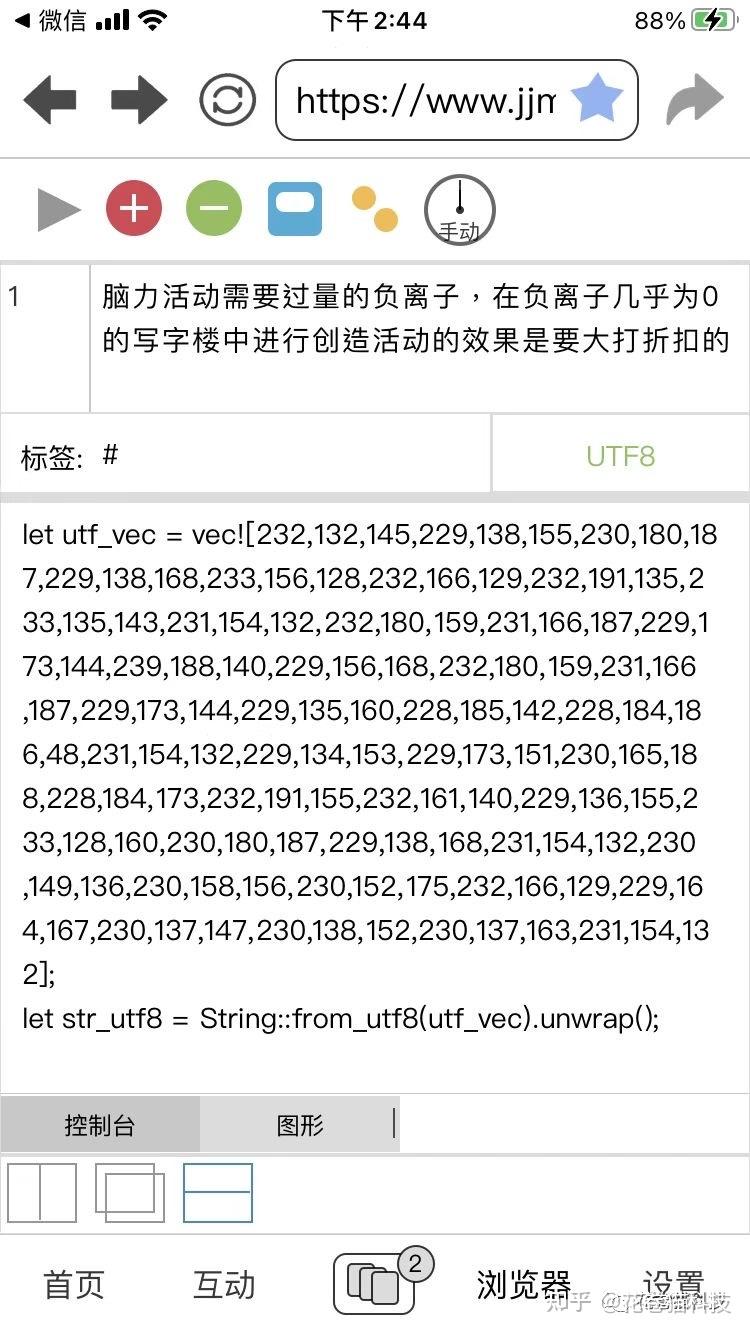Switch to the 图形 tab

coord(300,1125)
